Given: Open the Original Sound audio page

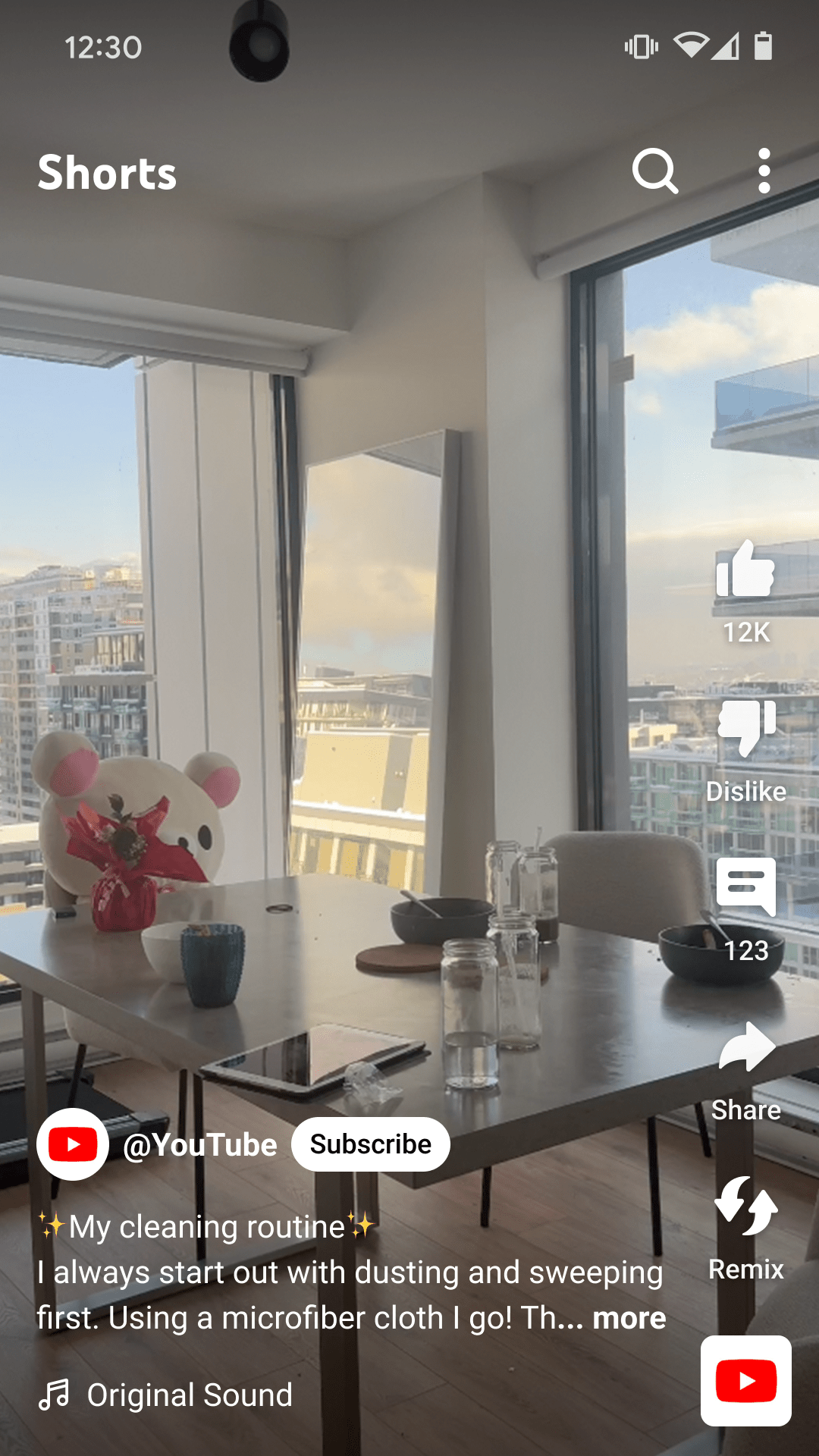Looking at the screenshot, I should coord(189,1395).
